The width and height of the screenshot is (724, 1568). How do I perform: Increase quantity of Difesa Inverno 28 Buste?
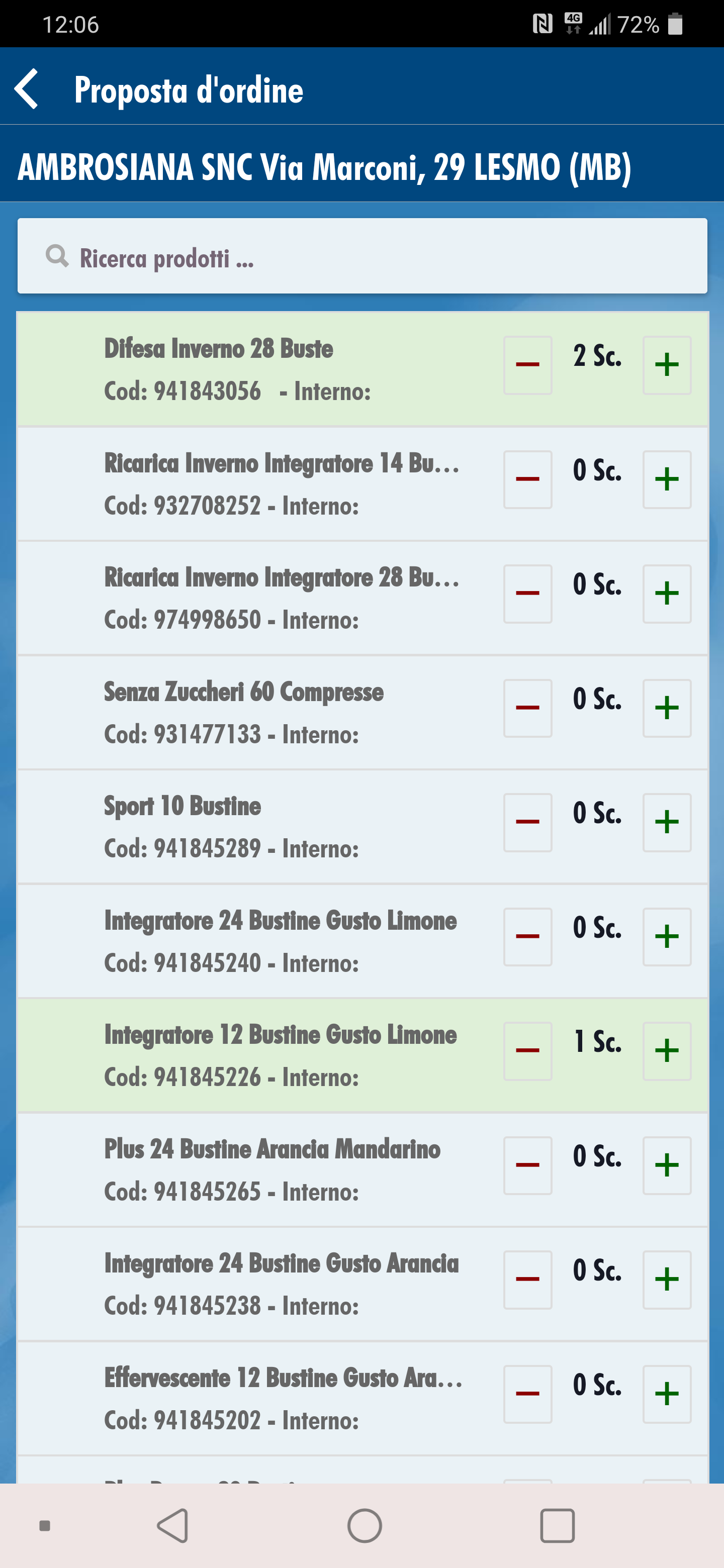pyautogui.click(x=666, y=365)
